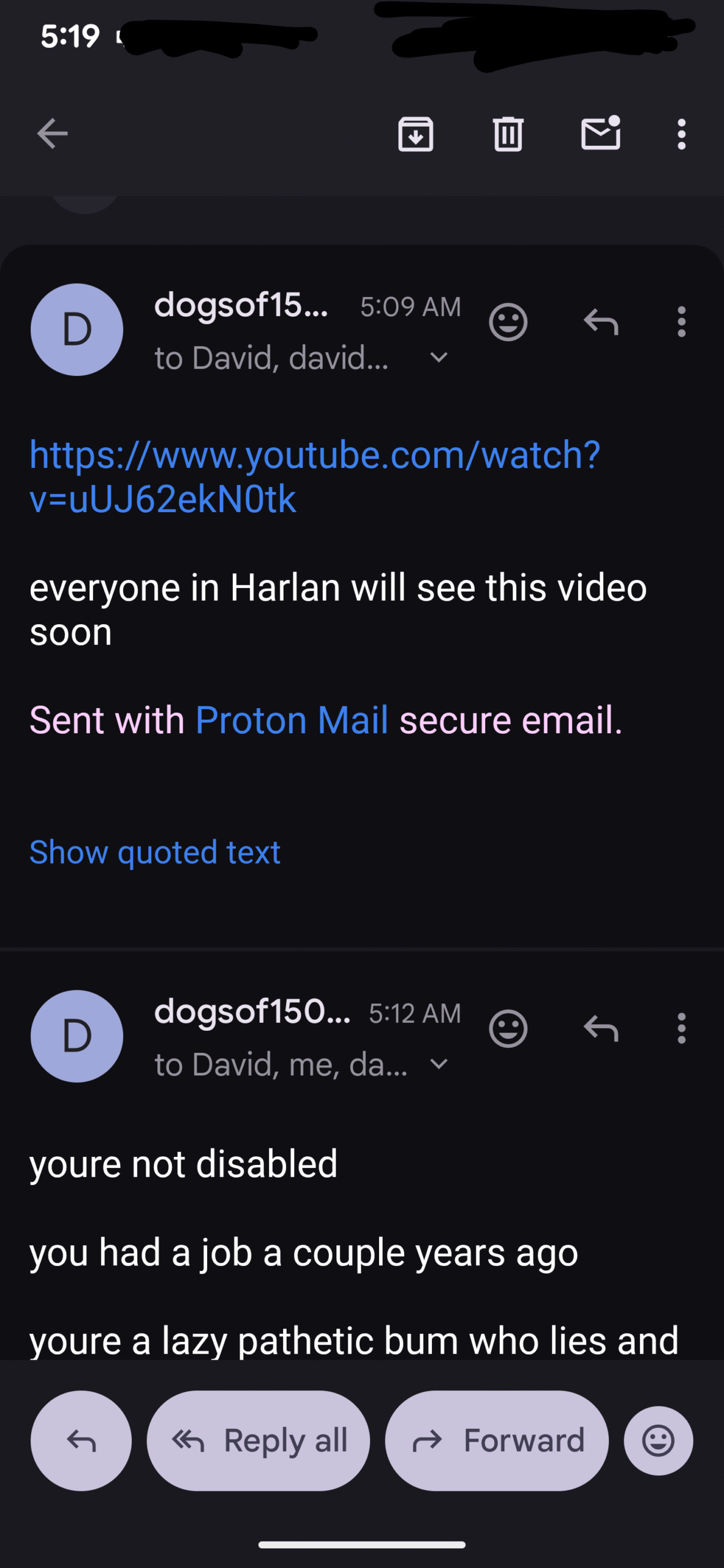Open the YouTube link in the email
This screenshot has height=1568, width=724.
click(x=314, y=477)
